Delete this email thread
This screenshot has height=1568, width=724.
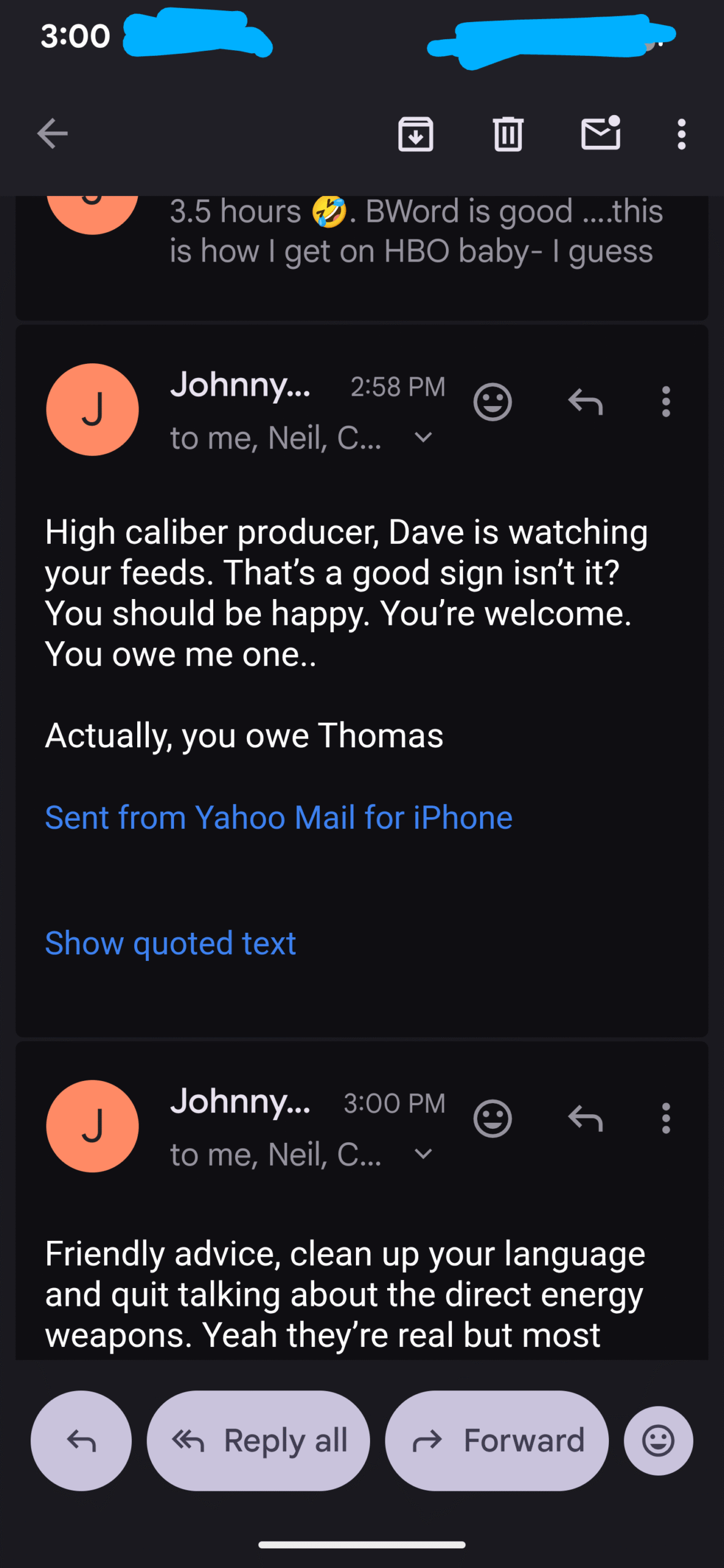click(x=508, y=134)
